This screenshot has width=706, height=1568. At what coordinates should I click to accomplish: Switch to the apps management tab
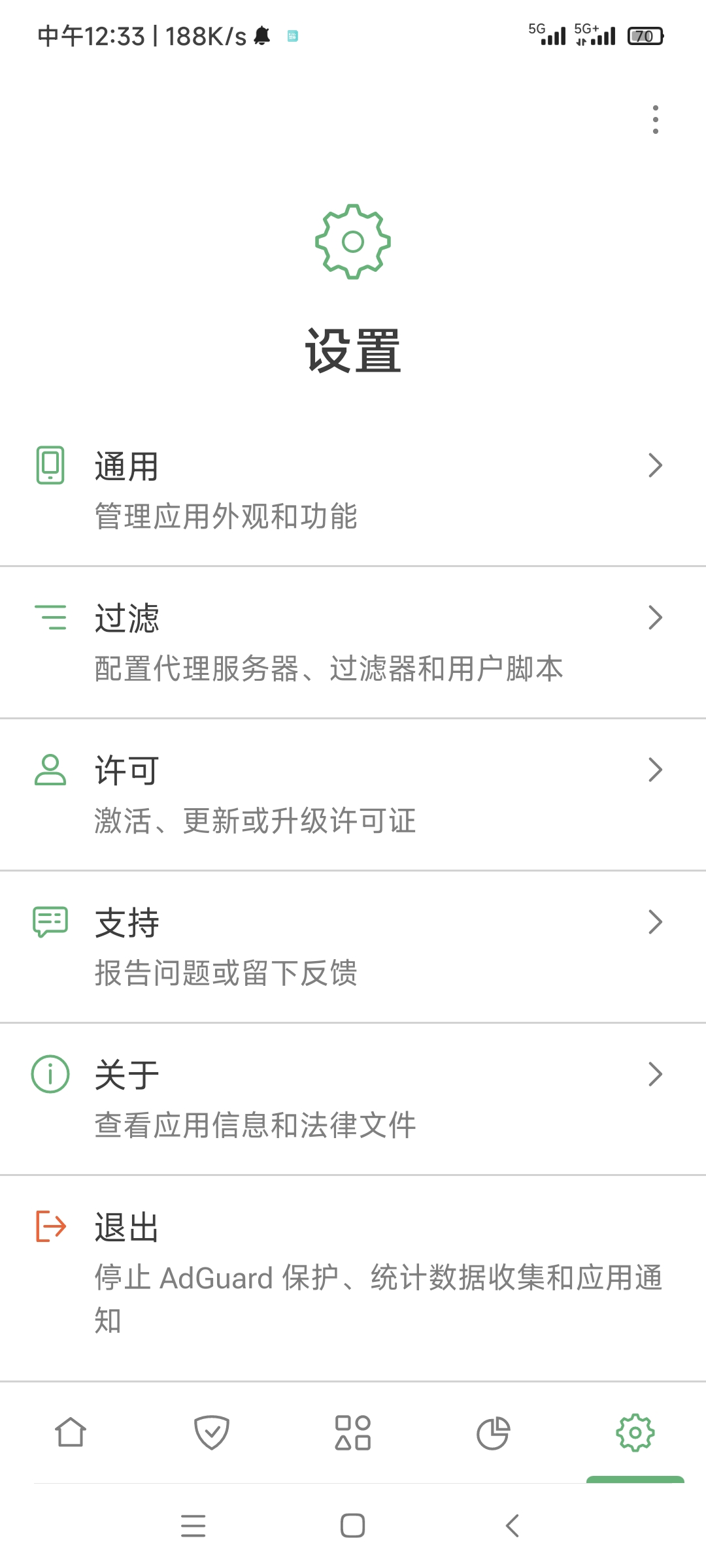pyautogui.click(x=353, y=1433)
